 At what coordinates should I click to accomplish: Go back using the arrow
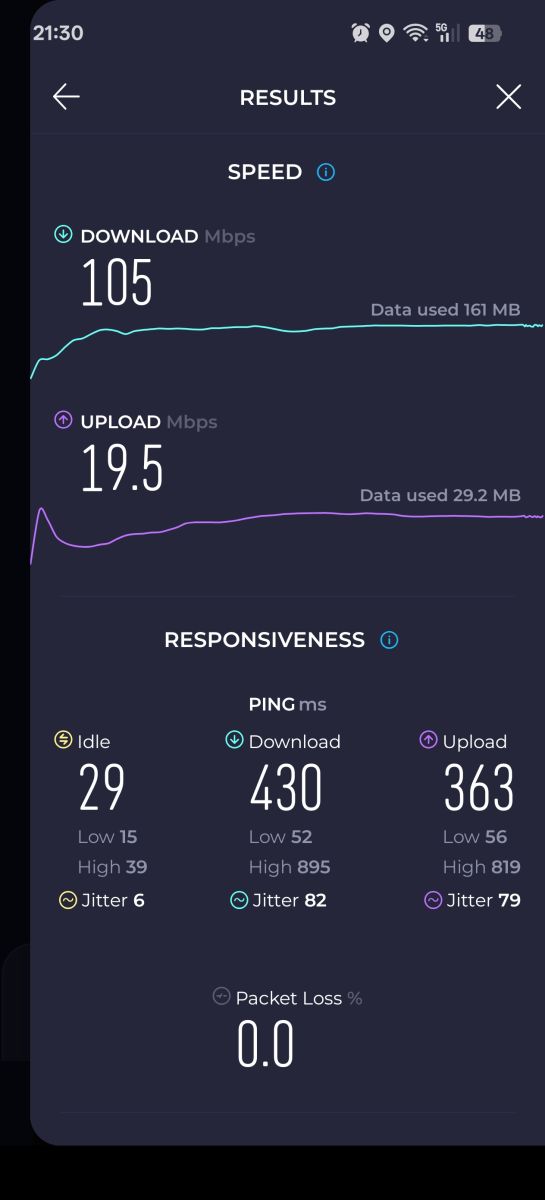pyautogui.click(x=66, y=97)
